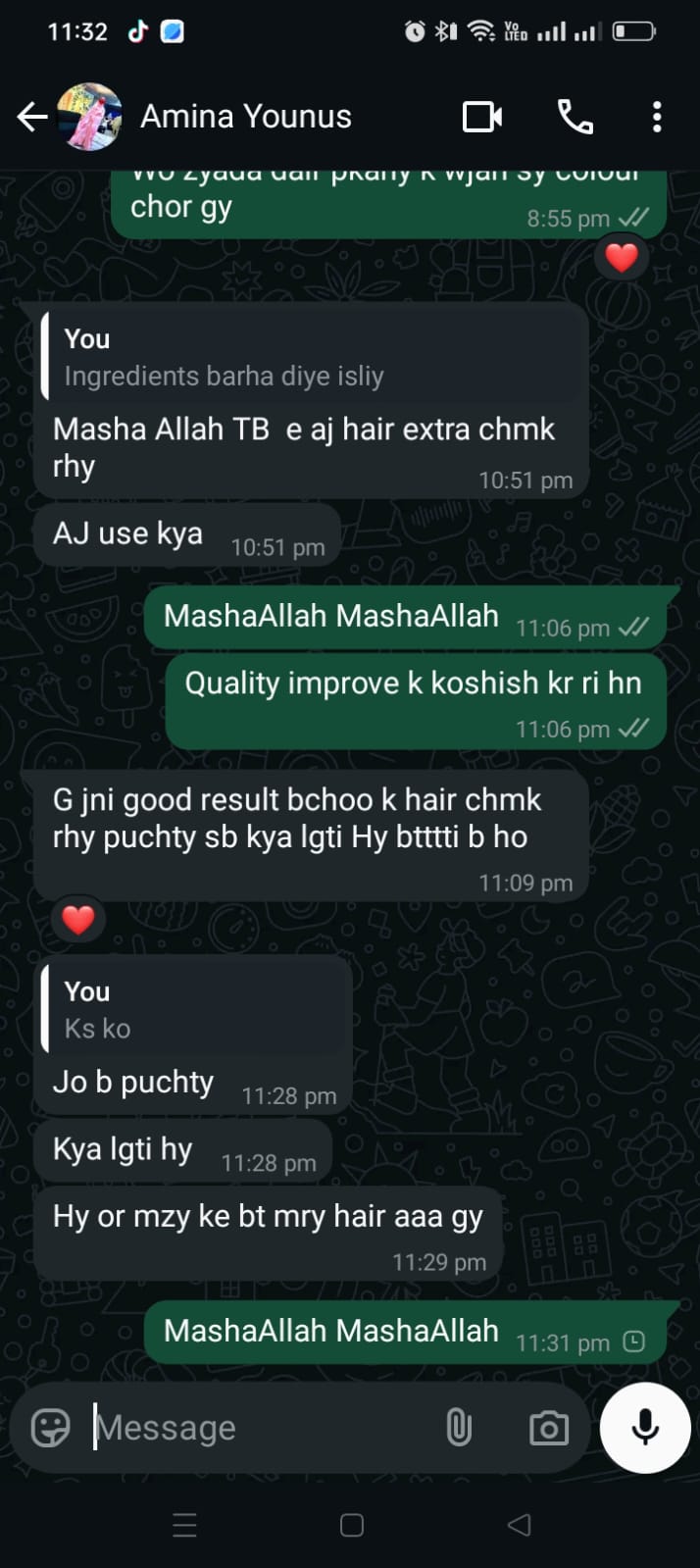View heart reaction under 'G jni good result' message
The image size is (700, 1568).
pos(77,920)
